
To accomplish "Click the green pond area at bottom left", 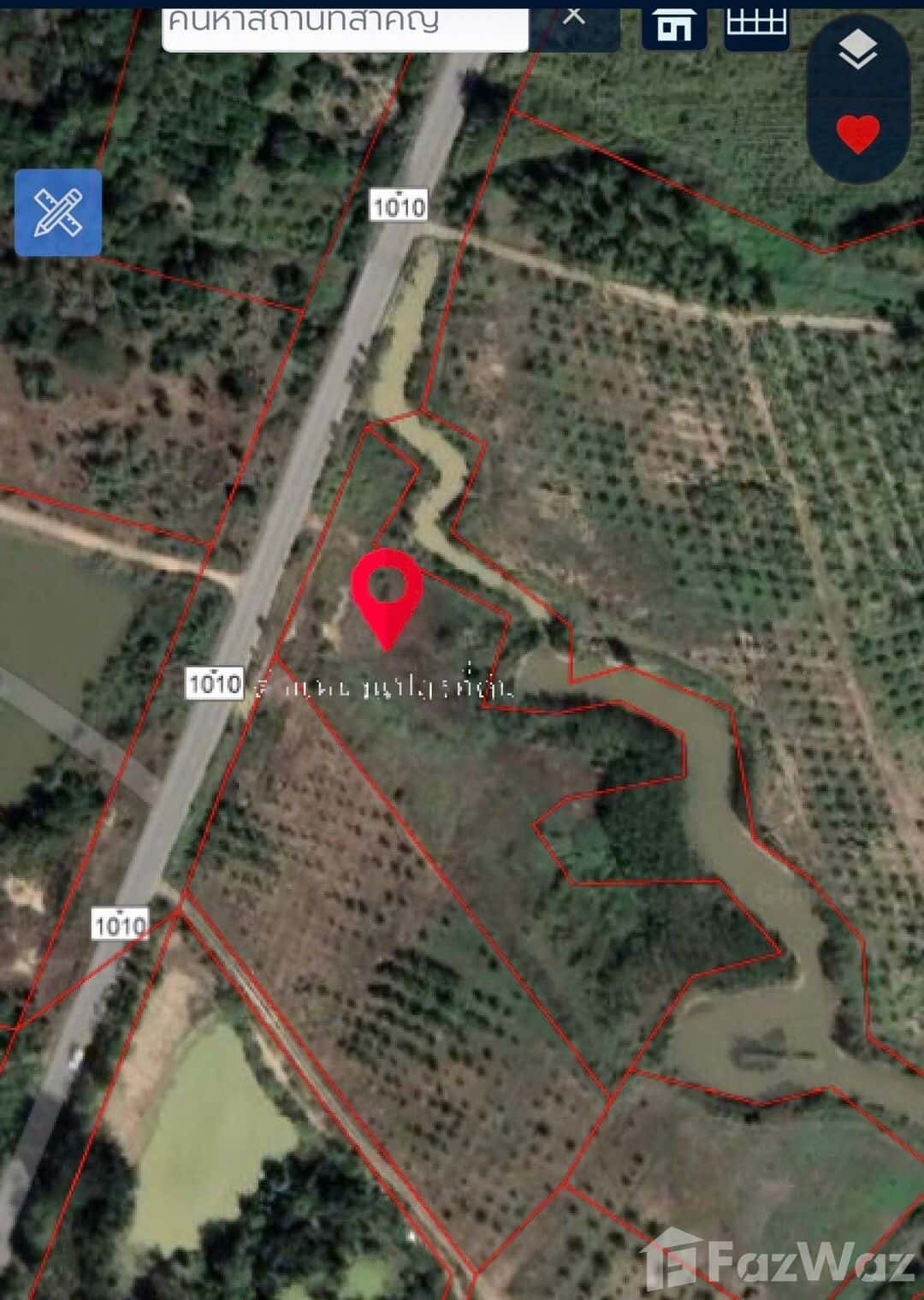I will point(205,1147).
